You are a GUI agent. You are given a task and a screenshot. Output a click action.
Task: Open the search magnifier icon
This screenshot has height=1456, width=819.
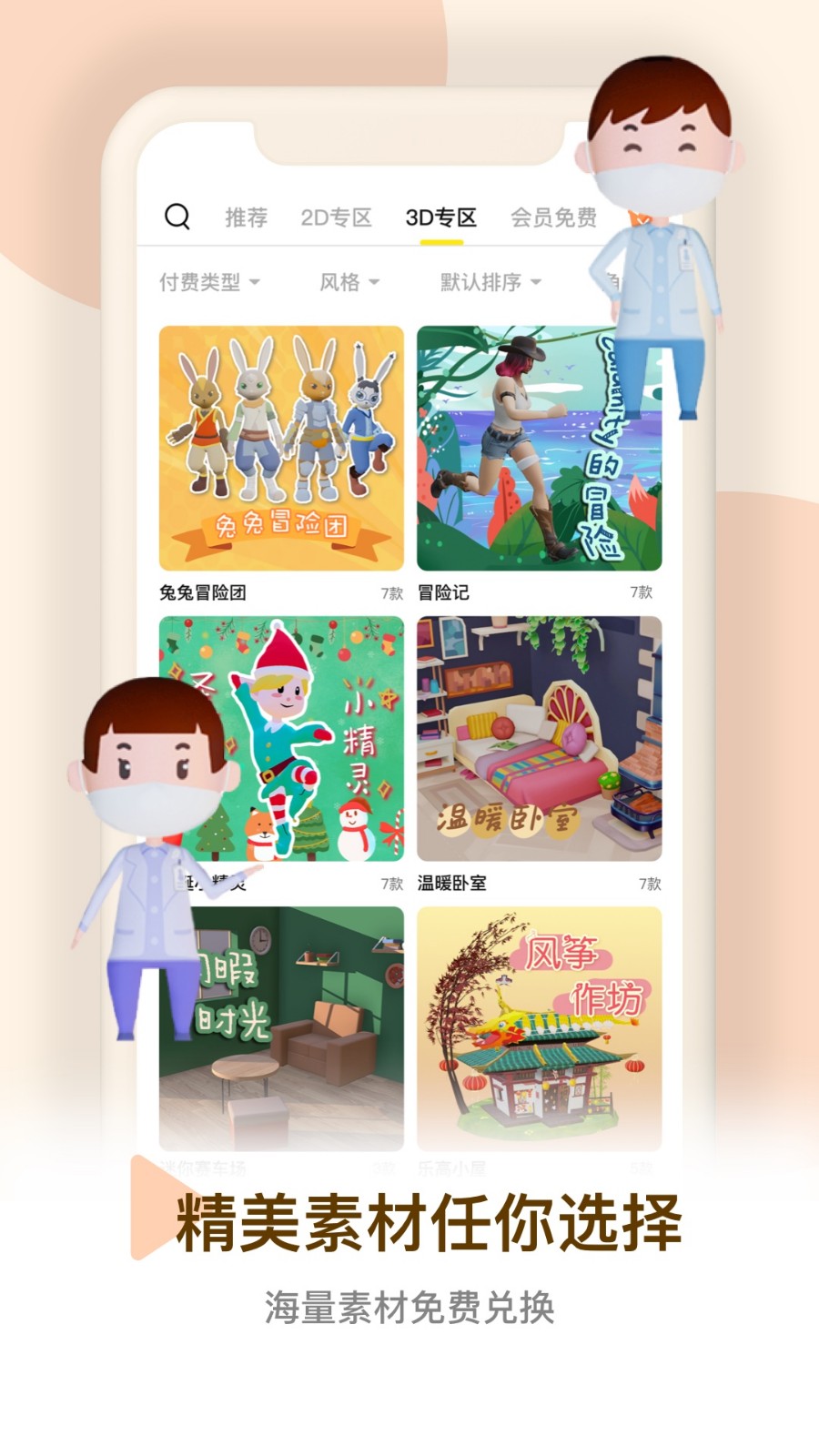pyautogui.click(x=178, y=217)
